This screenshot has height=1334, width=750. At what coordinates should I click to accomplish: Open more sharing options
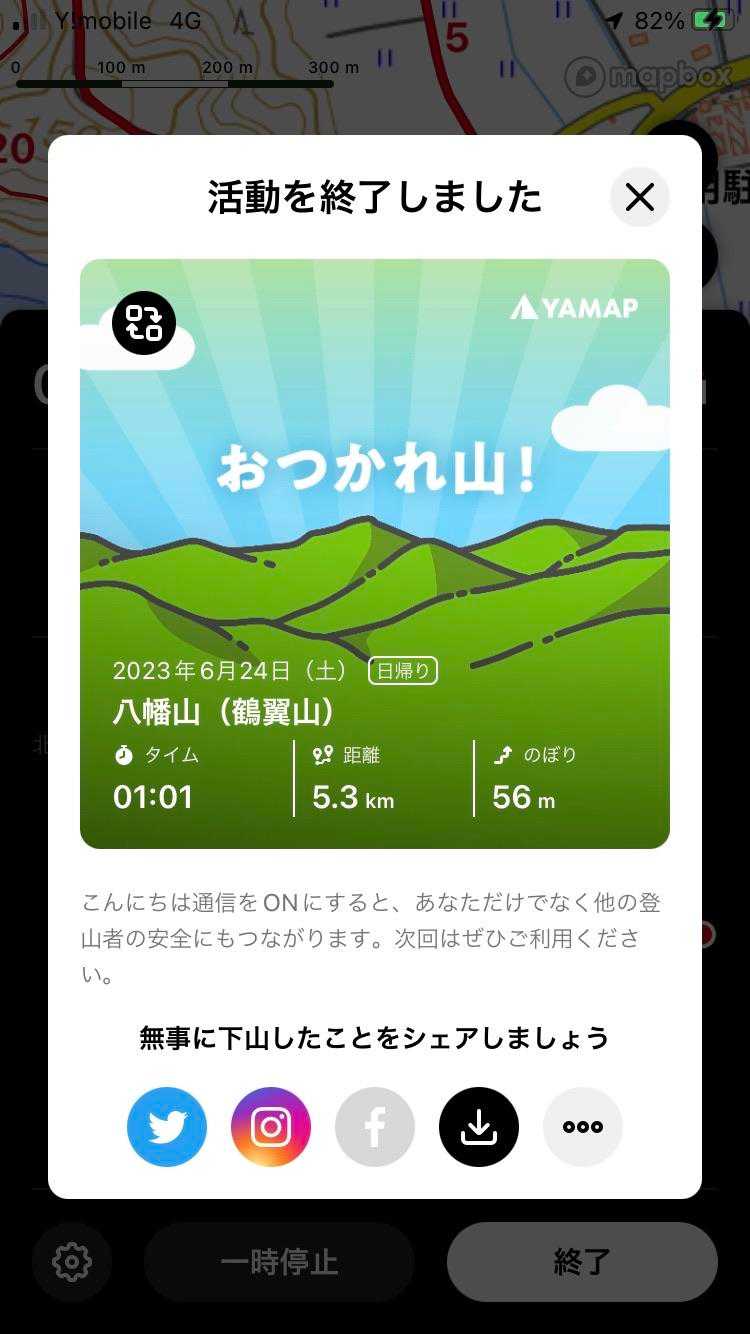(x=583, y=1127)
